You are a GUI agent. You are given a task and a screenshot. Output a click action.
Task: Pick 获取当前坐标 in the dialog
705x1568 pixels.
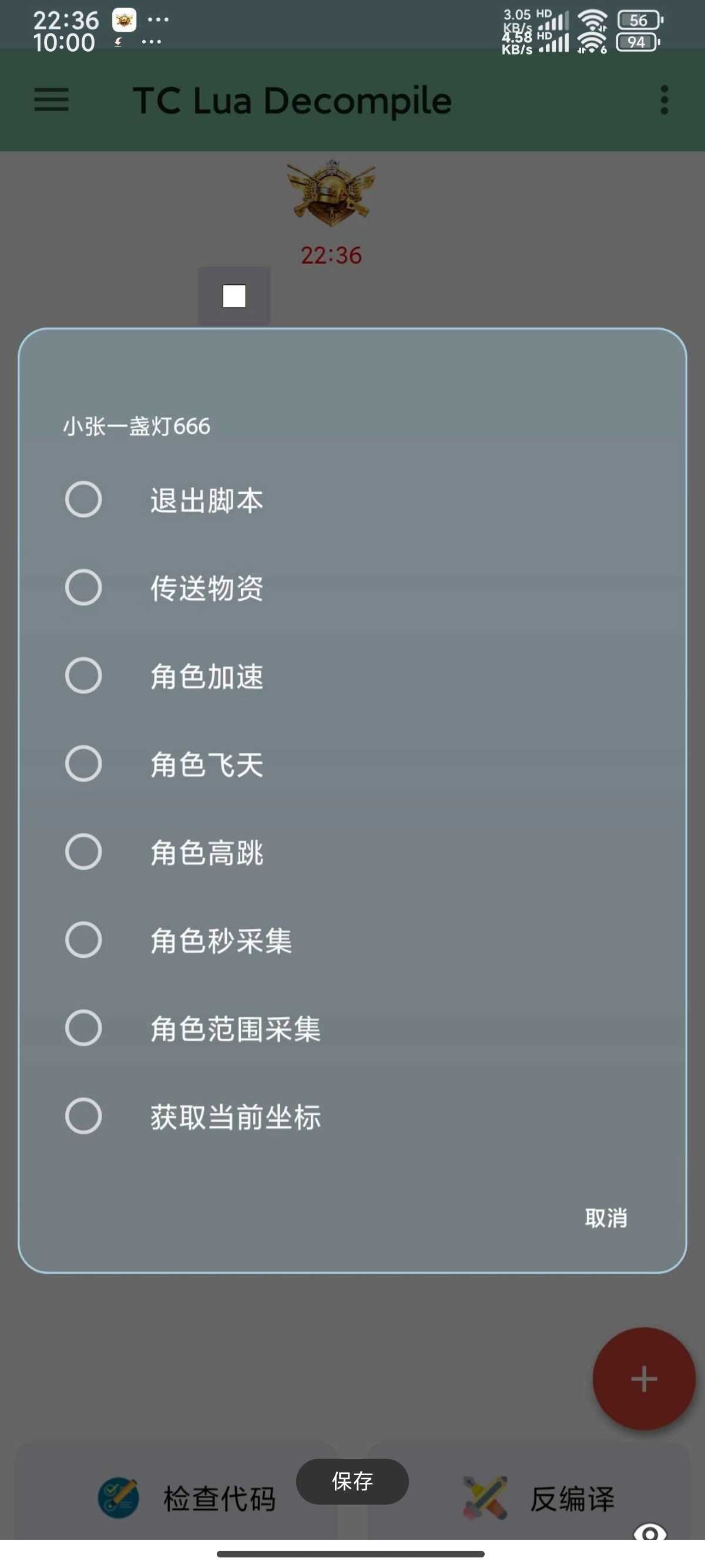click(x=352, y=1116)
